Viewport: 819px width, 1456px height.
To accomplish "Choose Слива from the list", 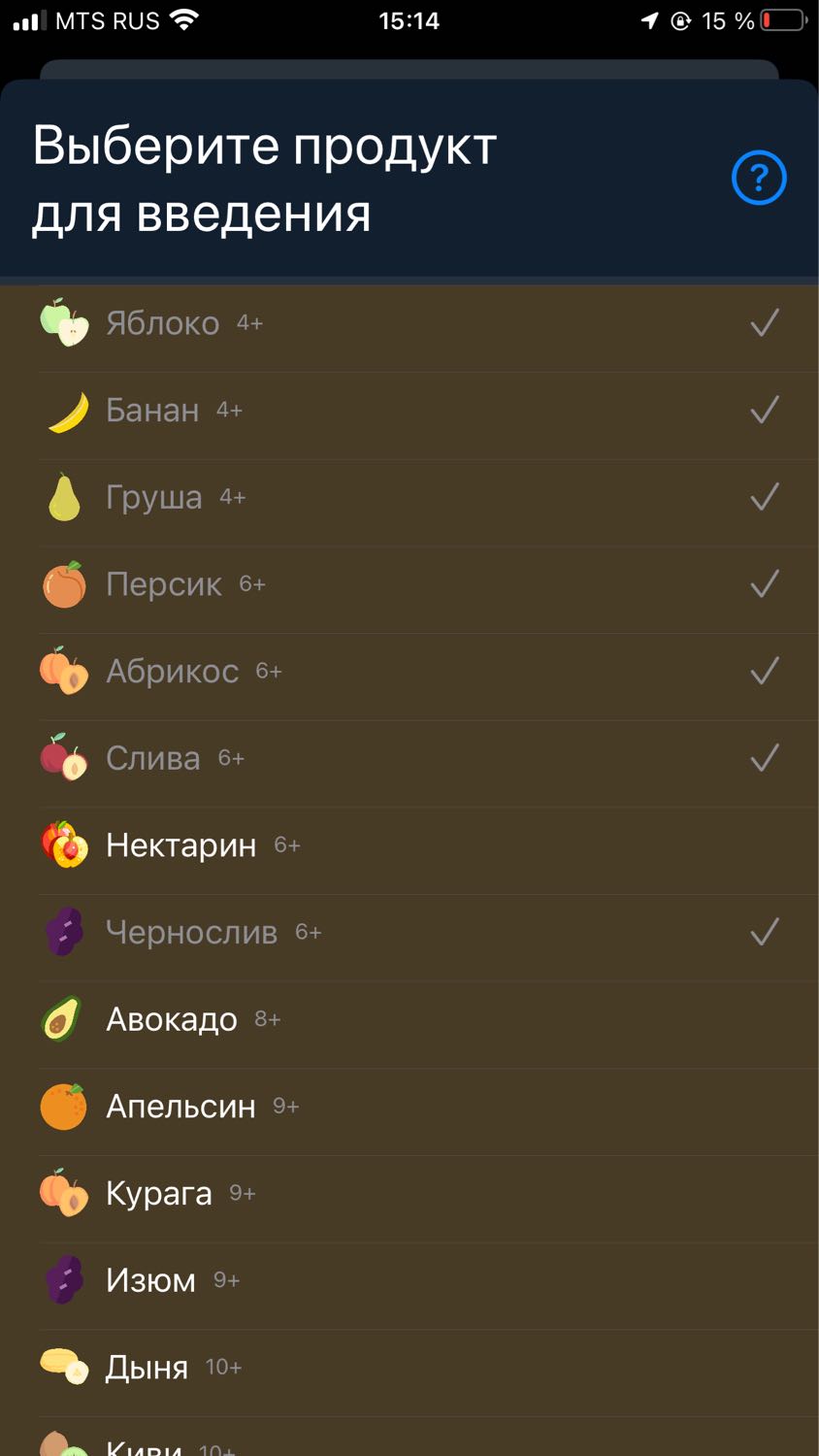I will (409, 758).
